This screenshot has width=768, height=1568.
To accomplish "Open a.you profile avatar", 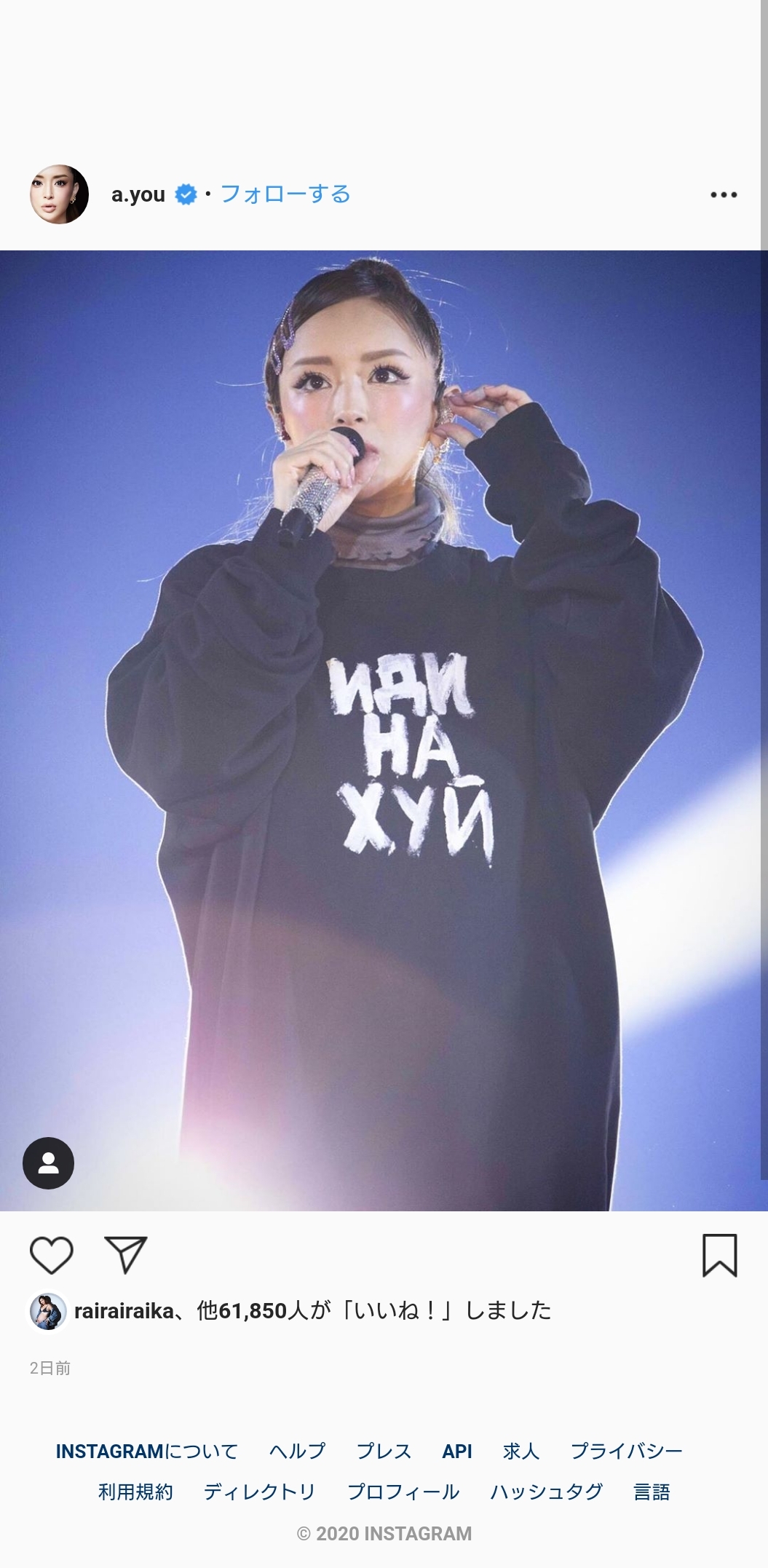I will click(x=59, y=194).
